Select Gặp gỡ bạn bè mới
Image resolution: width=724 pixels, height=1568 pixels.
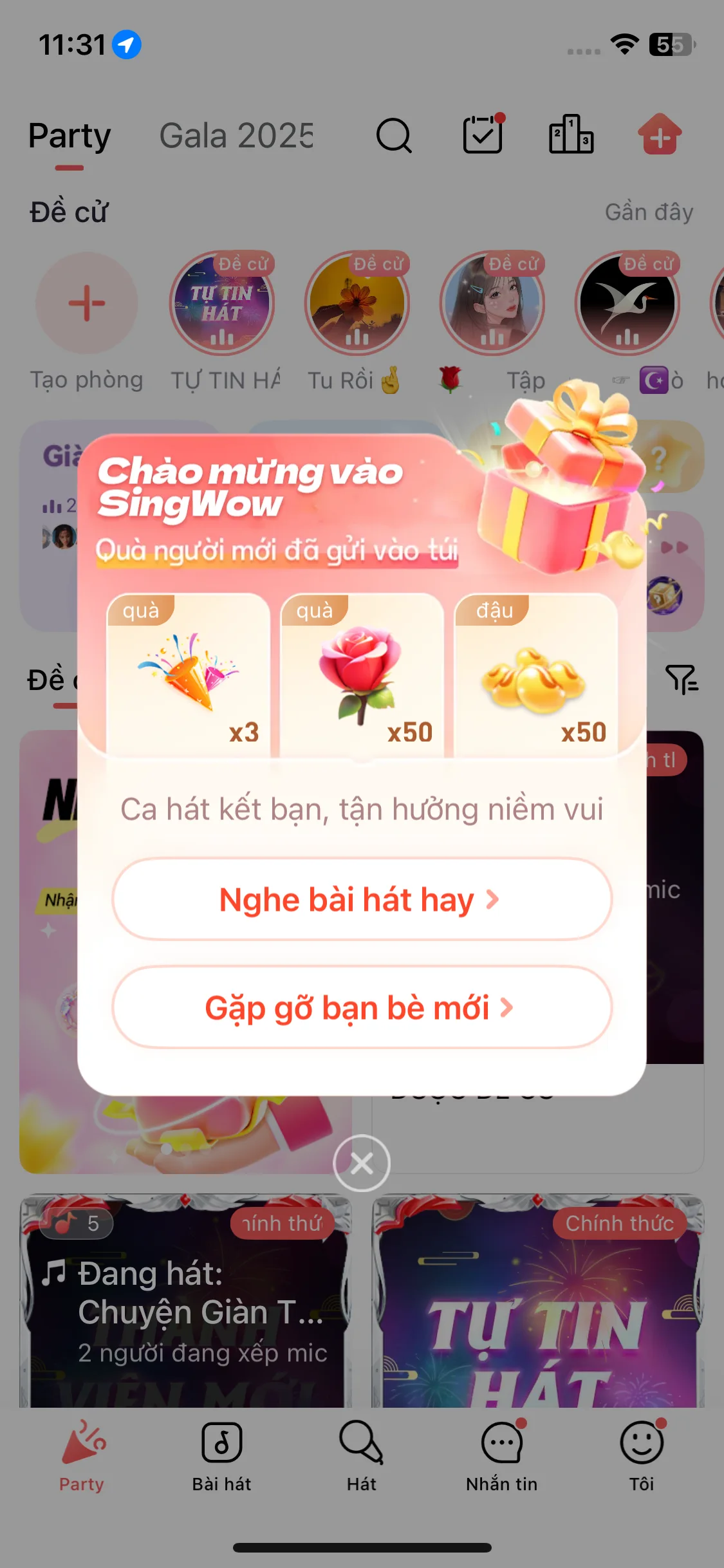pos(362,1007)
